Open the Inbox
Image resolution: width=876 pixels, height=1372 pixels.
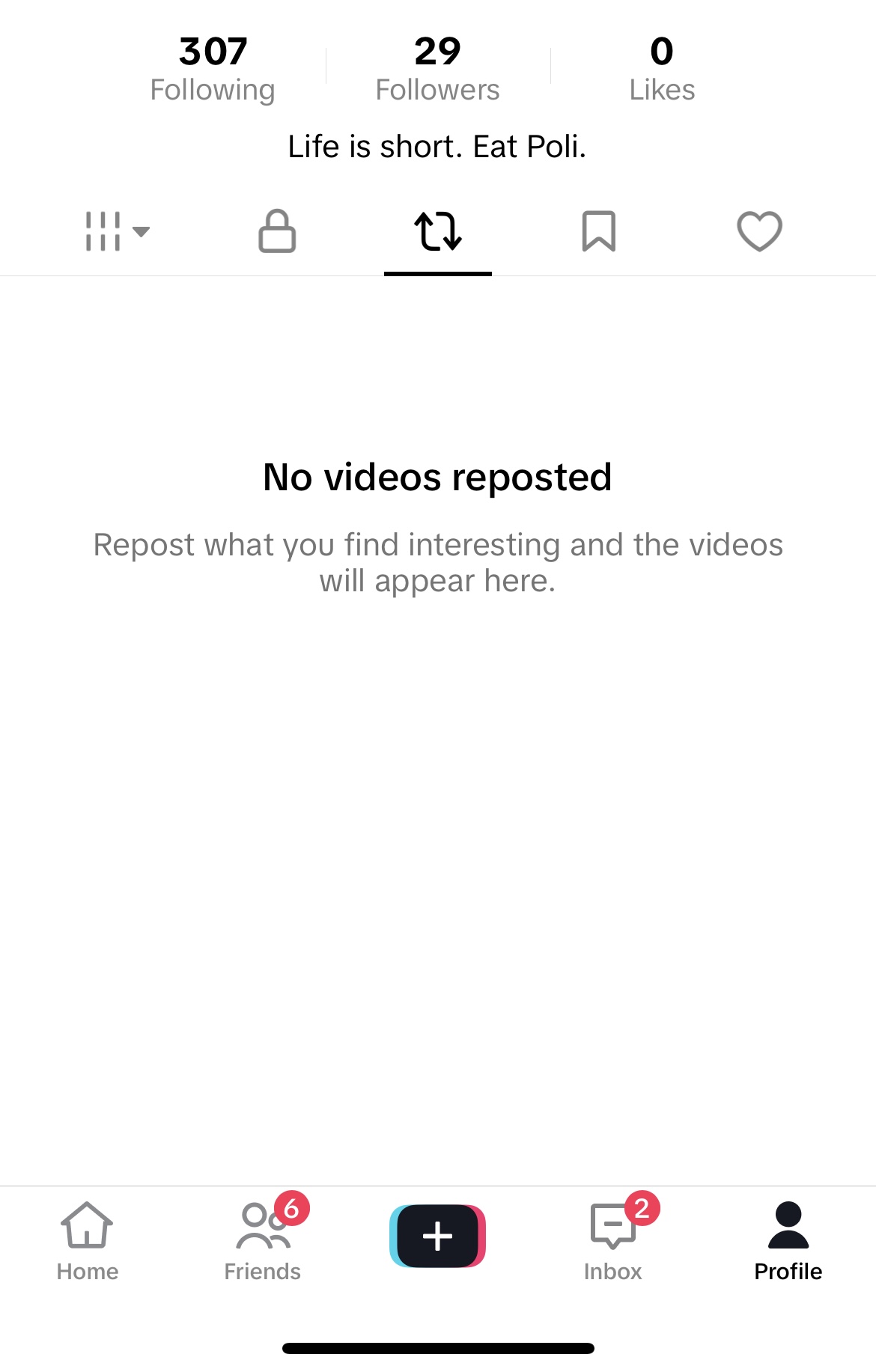click(613, 1241)
